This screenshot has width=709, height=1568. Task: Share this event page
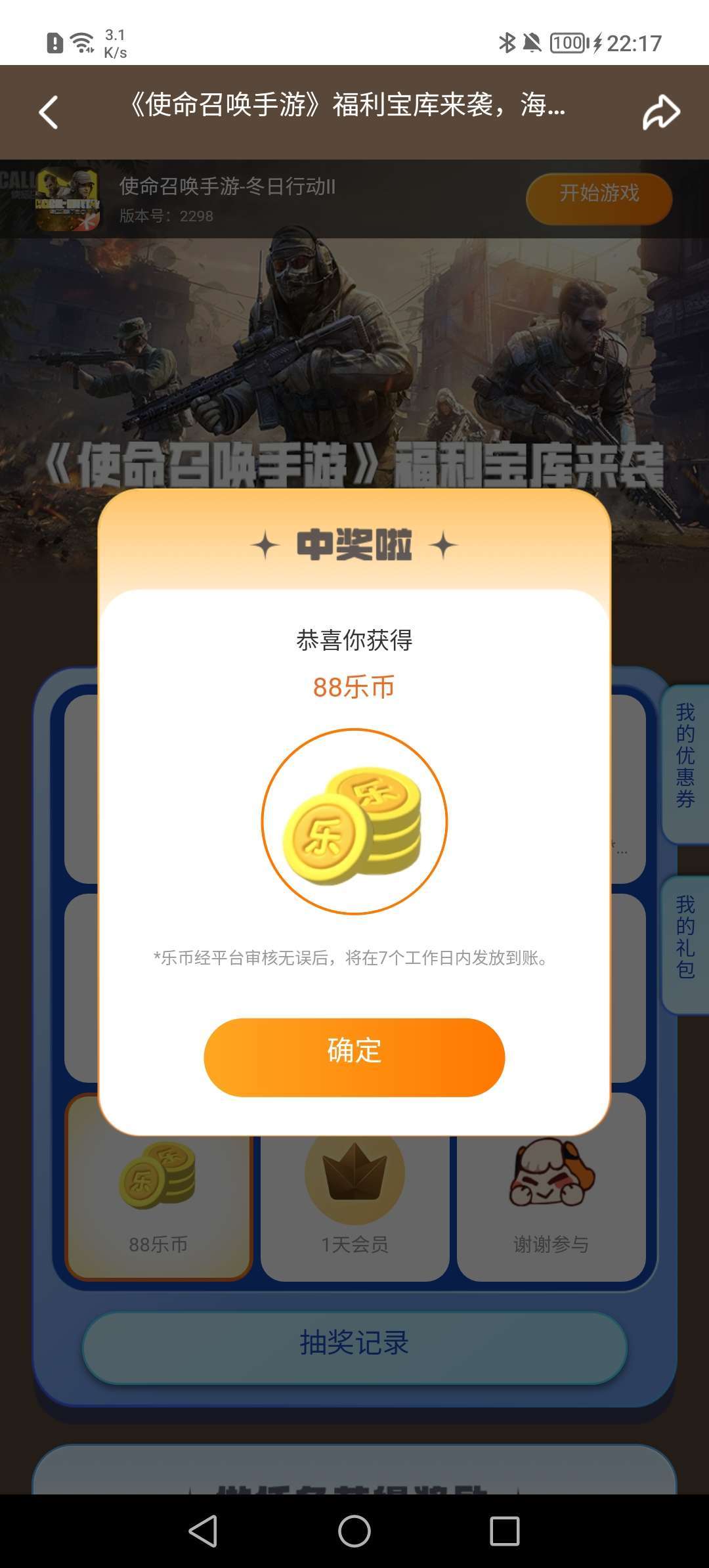click(x=660, y=112)
